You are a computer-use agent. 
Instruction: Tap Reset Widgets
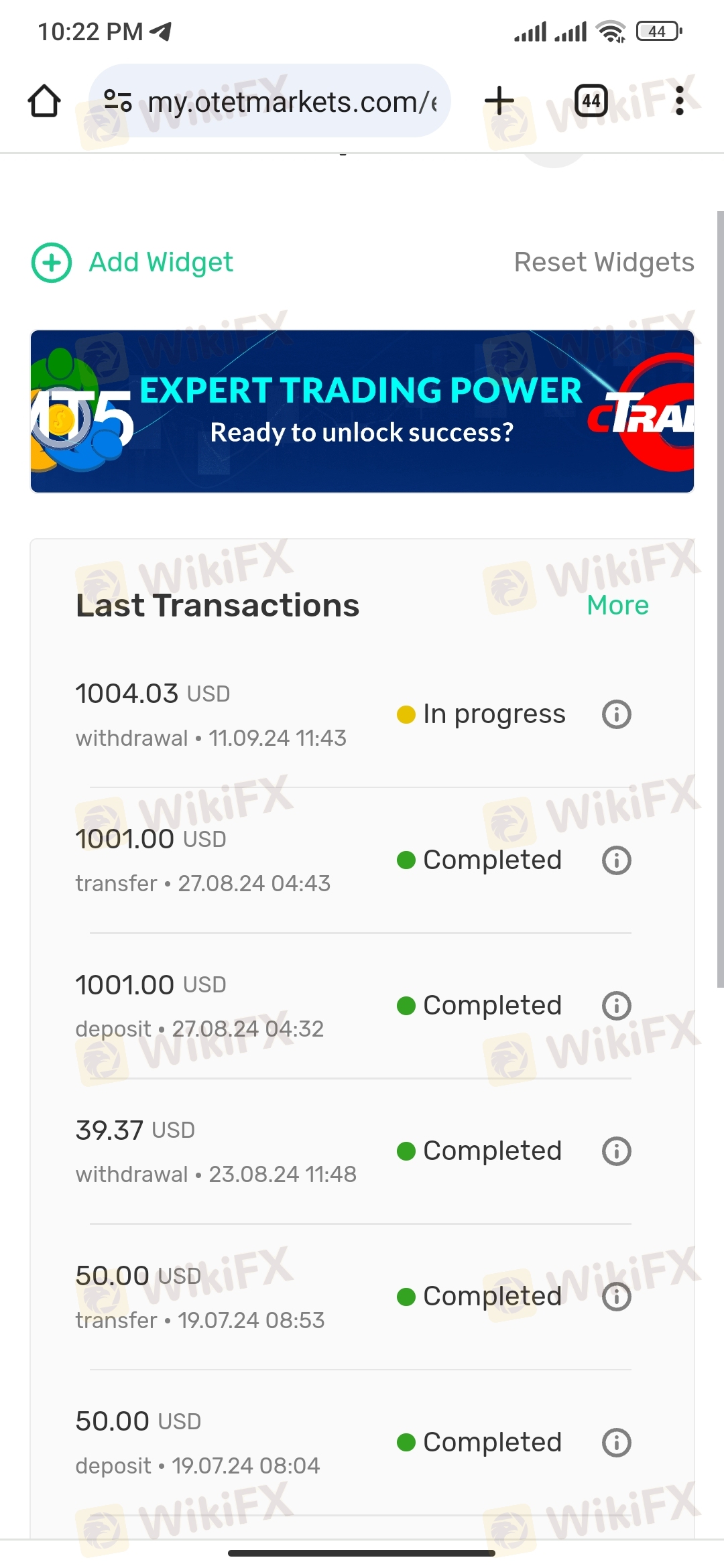click(x=604, y=263)
